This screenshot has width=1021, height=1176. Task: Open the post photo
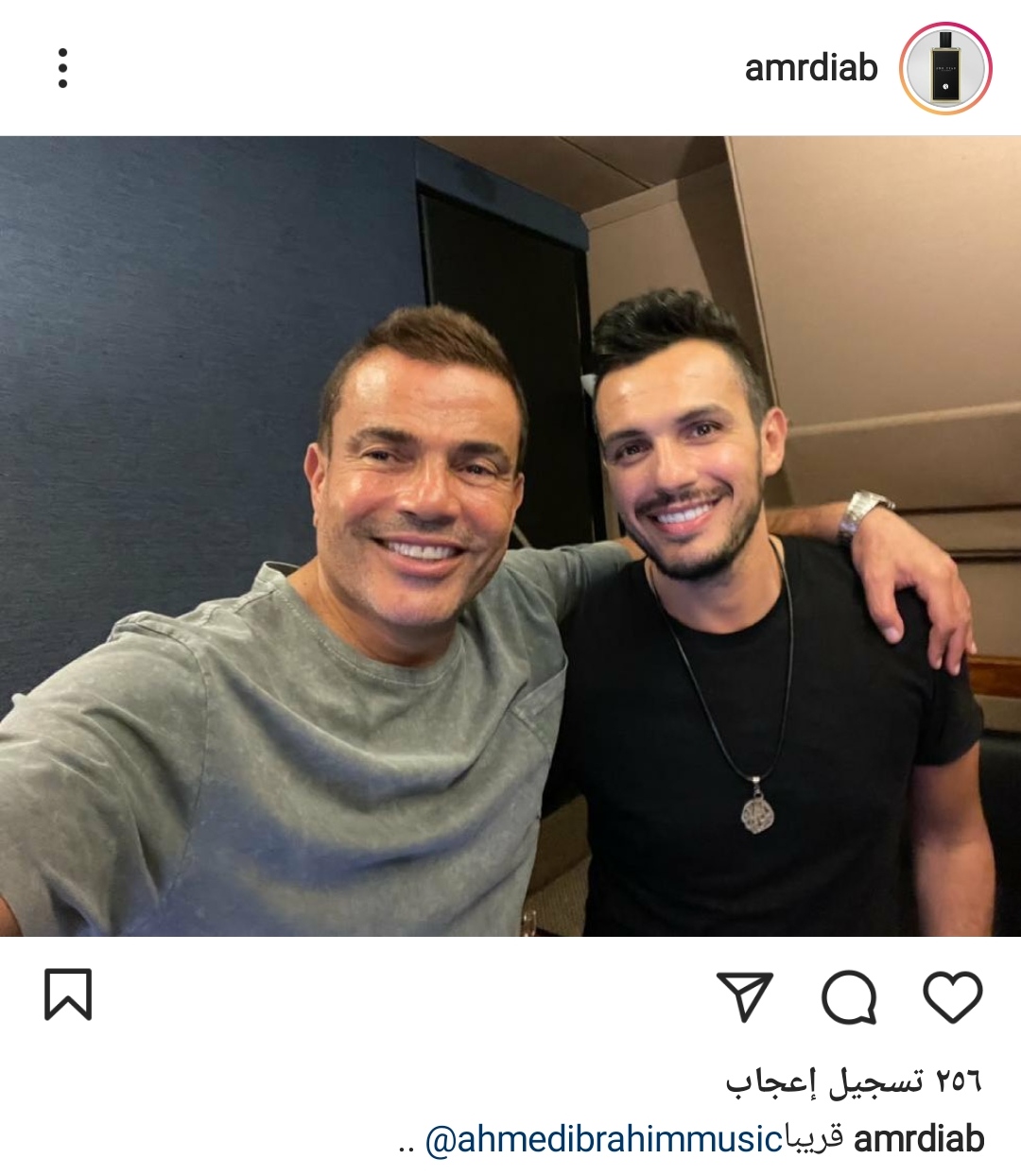pyautogui.click(x=510, y=536)
